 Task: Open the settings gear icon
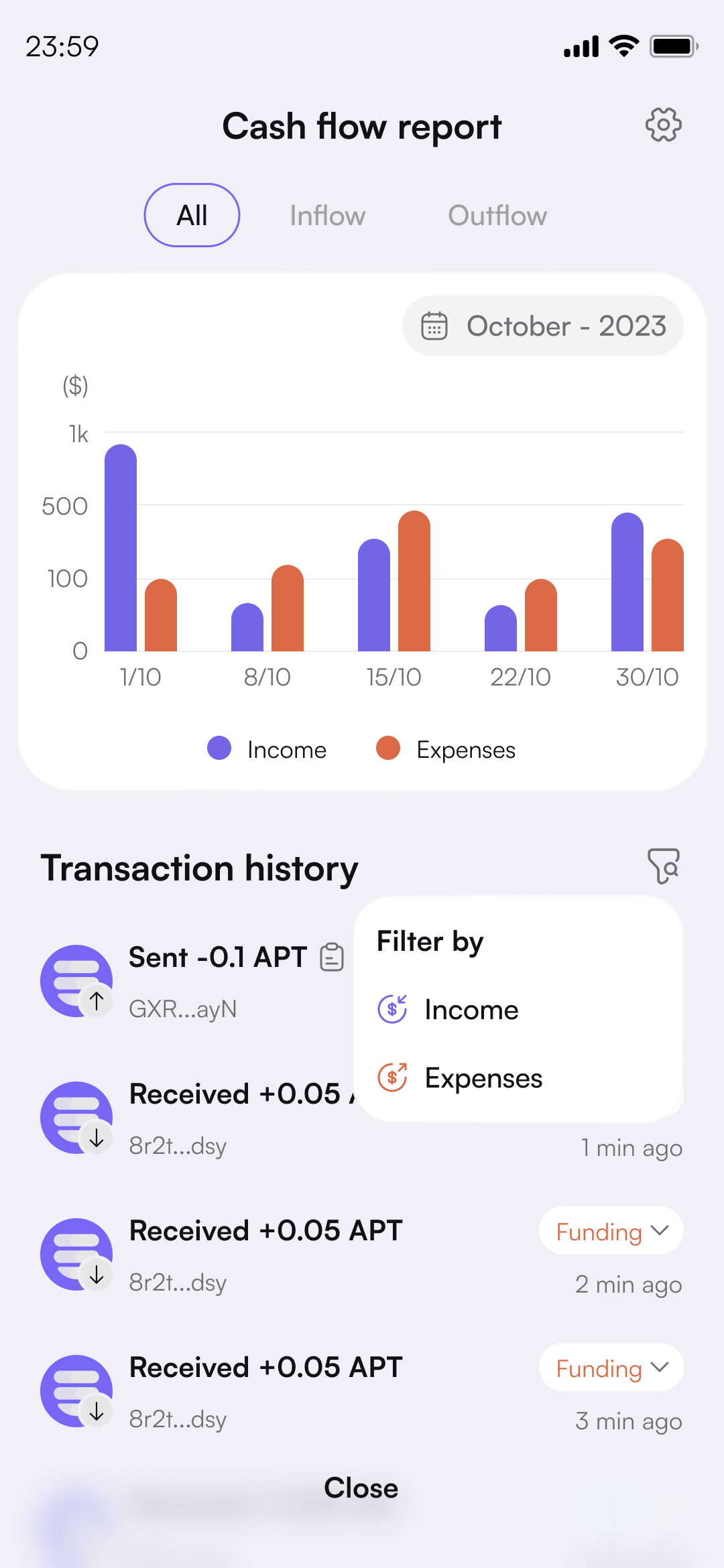[x=663, y=125]
